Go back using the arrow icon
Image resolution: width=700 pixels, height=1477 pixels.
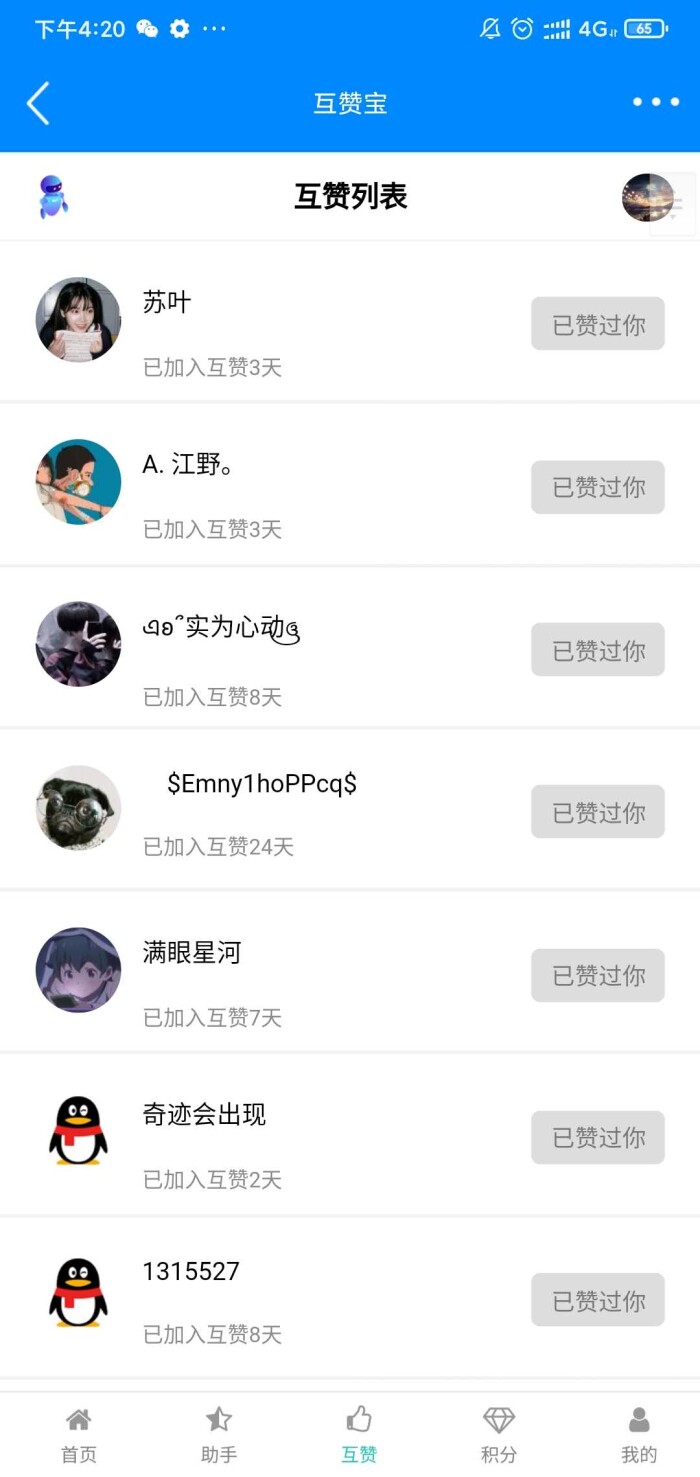point(38,103)
